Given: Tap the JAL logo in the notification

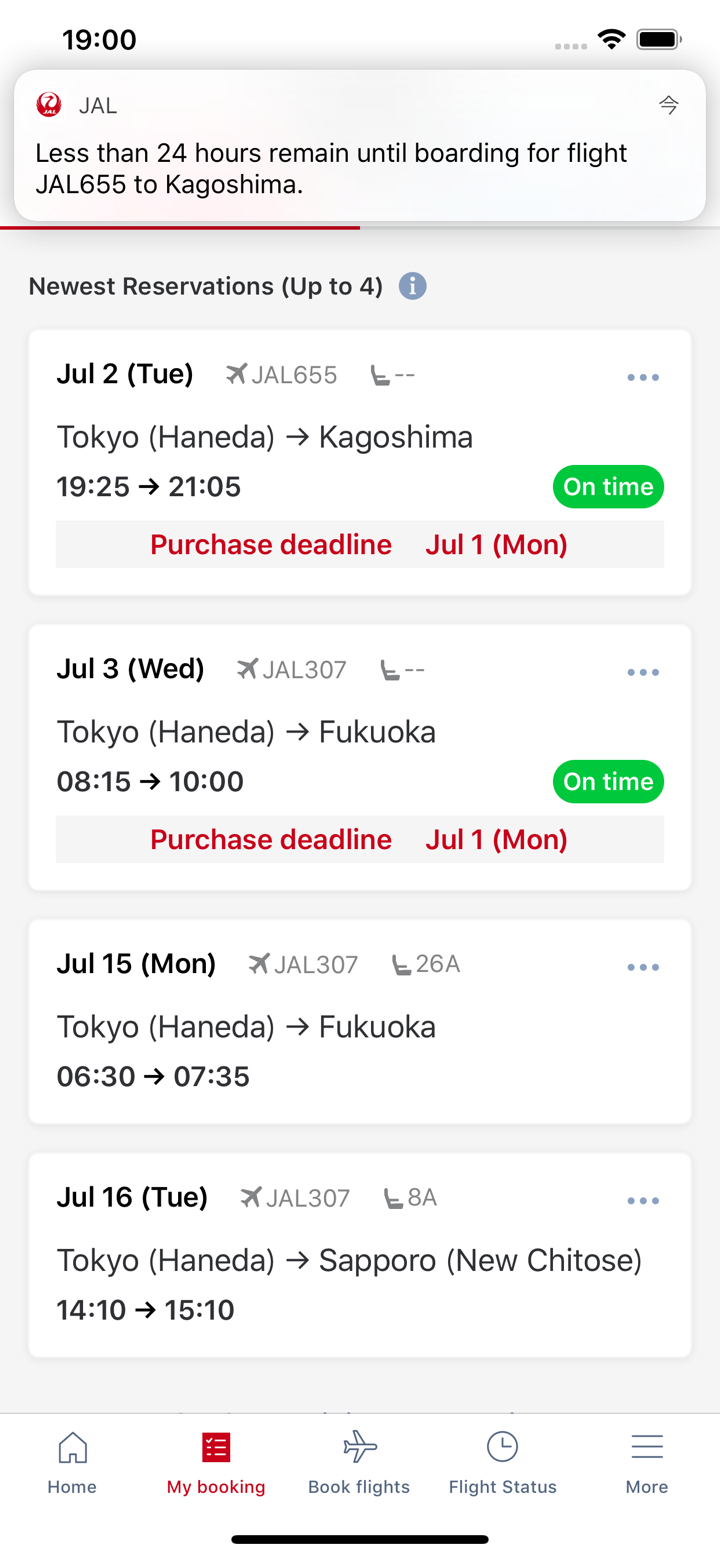Looking at the screenshot, I should [48, 104].
